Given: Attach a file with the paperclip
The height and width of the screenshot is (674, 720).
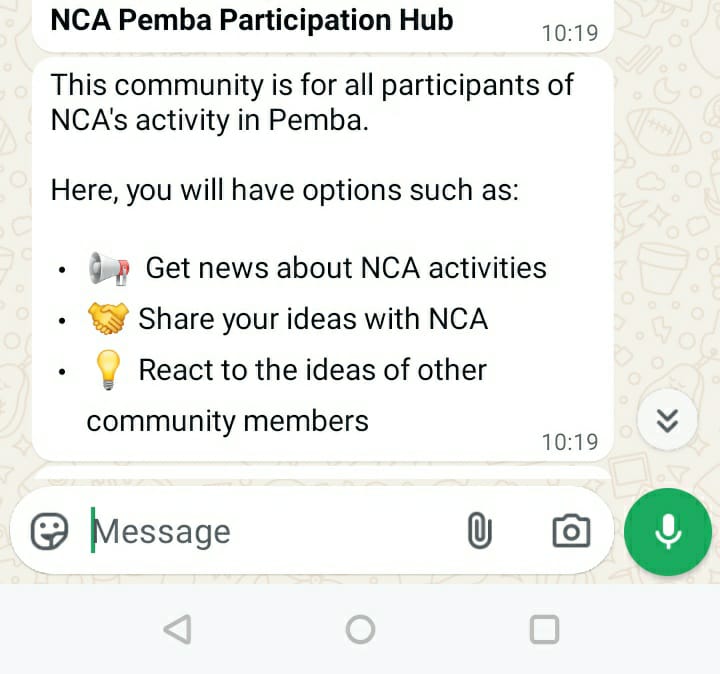Looking at the screenshot, I should coord(480,531).
